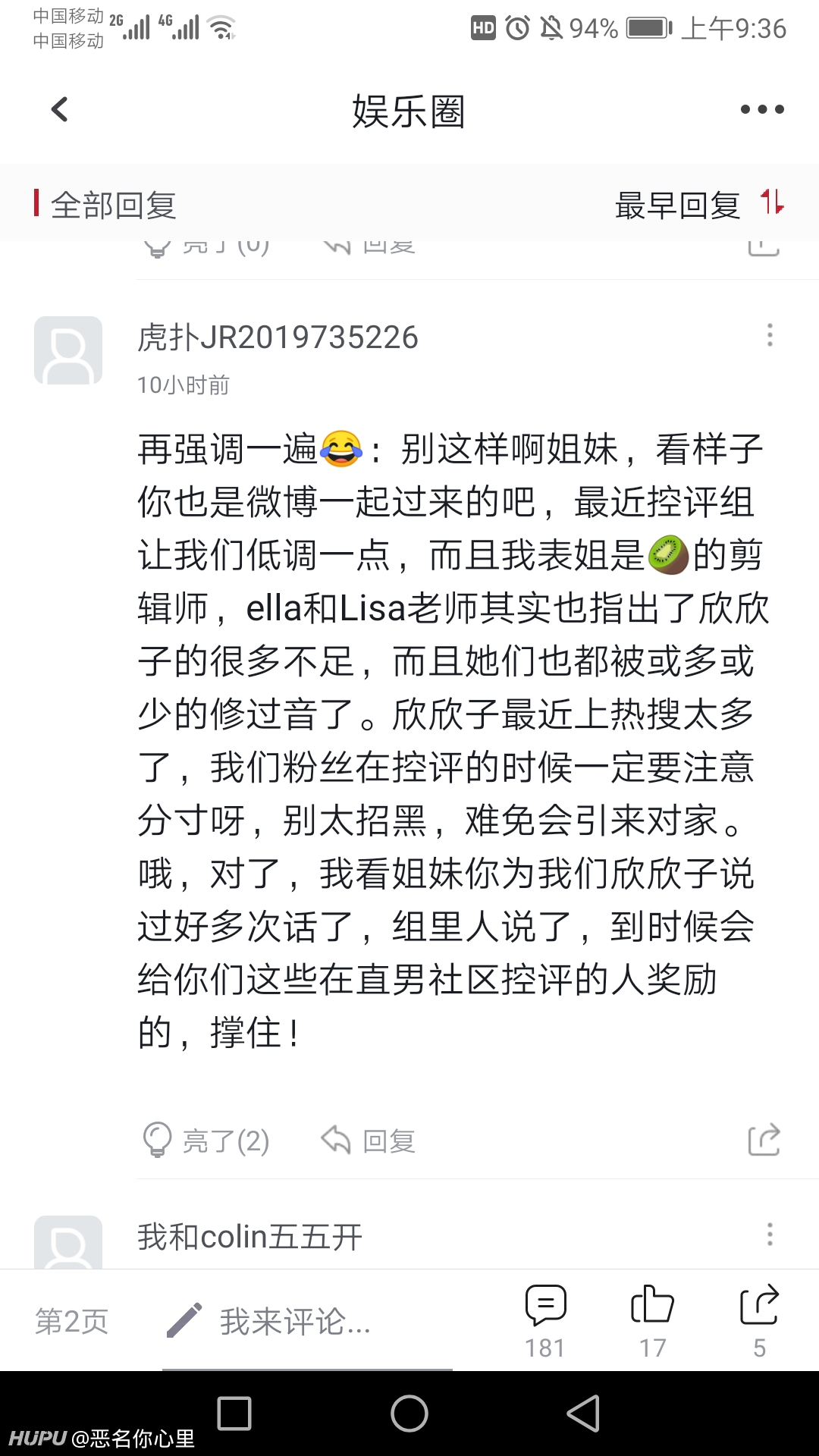The width and height of the screenshot is (819, 1456).
Task: Go back from the 娱乐圈 page
Action: pyautogui.click(x=60, y=110)
